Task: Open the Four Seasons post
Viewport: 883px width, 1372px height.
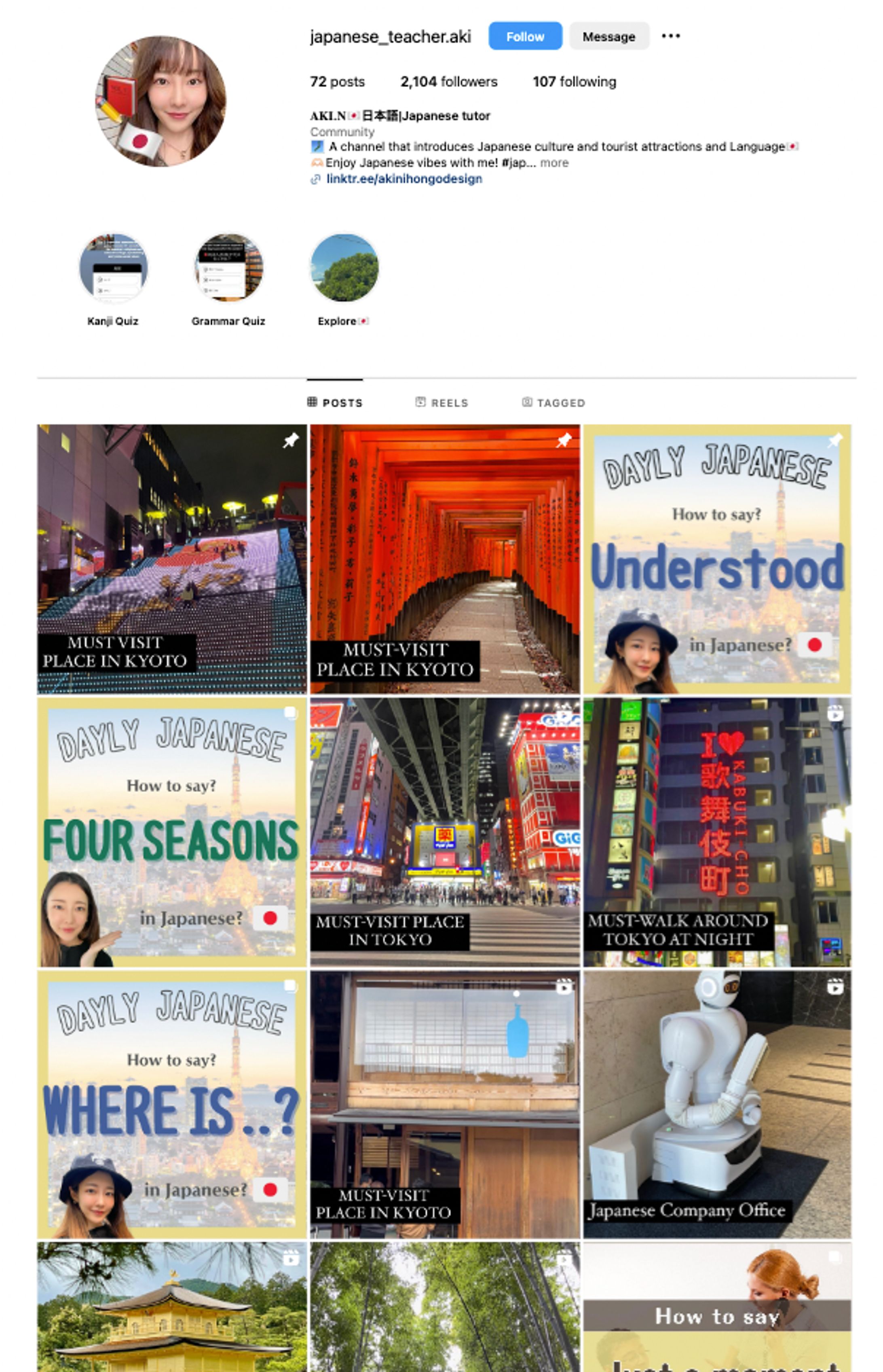Action: coord(171,832)
